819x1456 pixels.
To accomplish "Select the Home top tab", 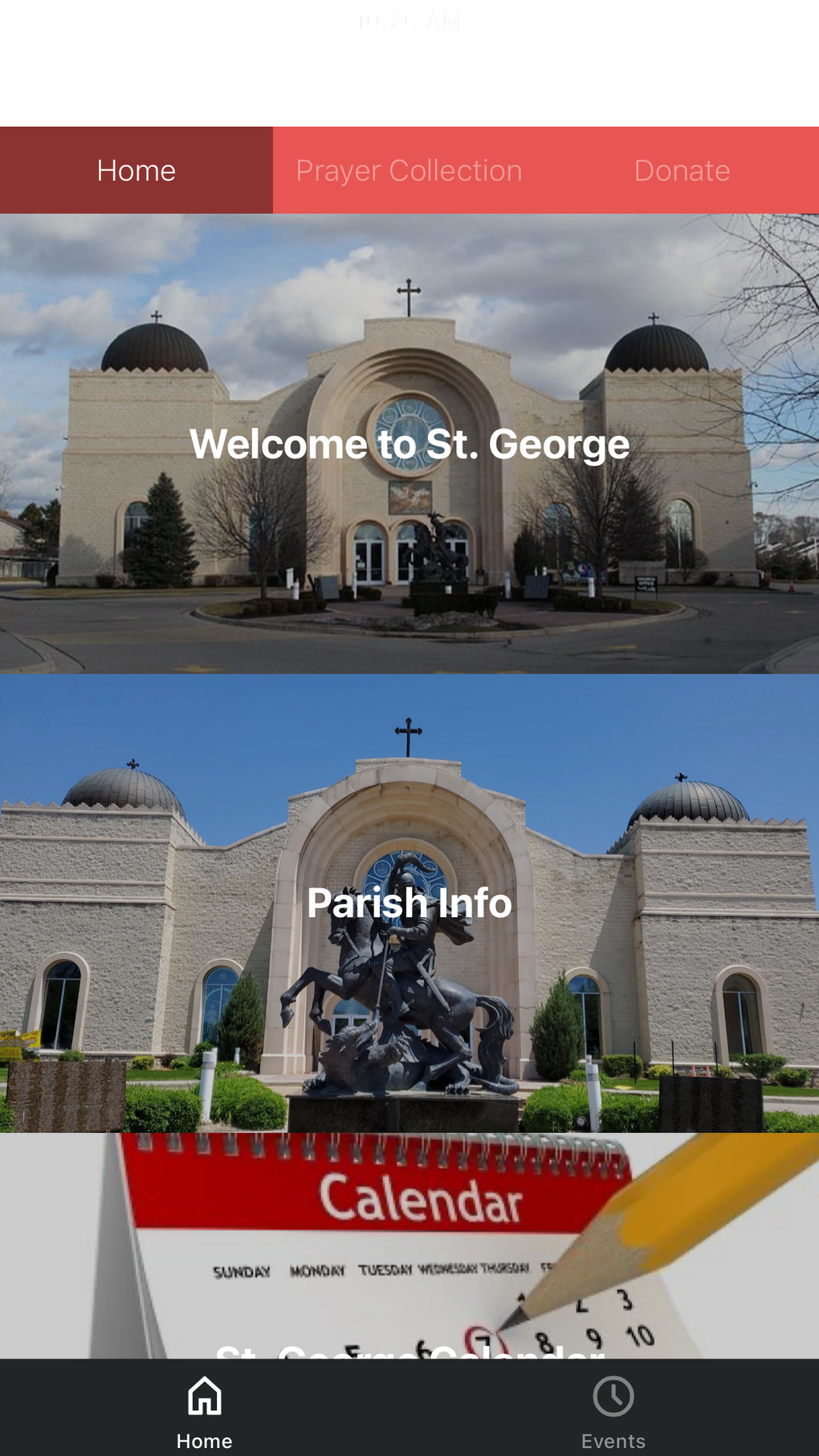I will tap(136, 170).
